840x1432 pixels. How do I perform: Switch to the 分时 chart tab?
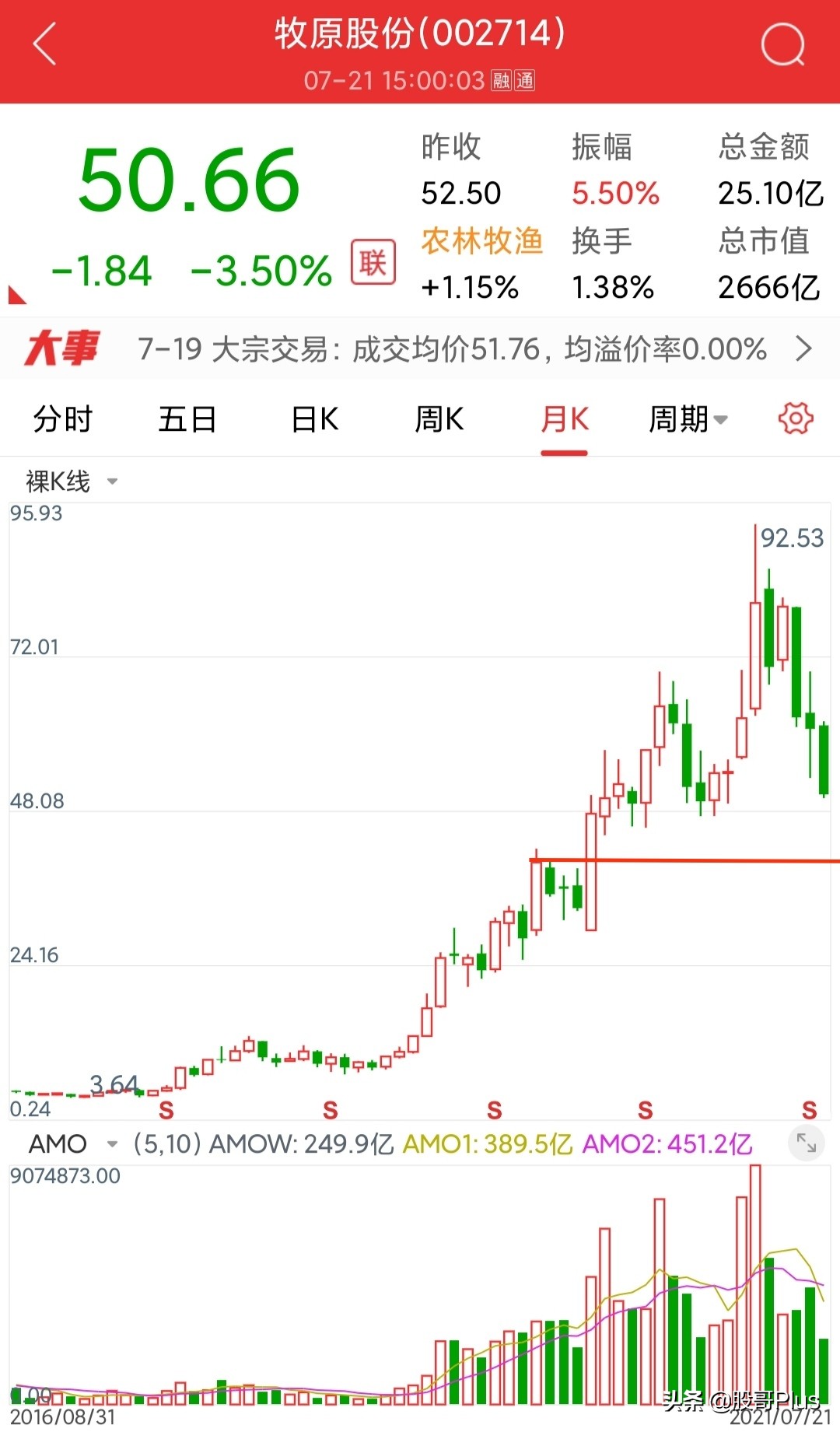coord(62,419)
